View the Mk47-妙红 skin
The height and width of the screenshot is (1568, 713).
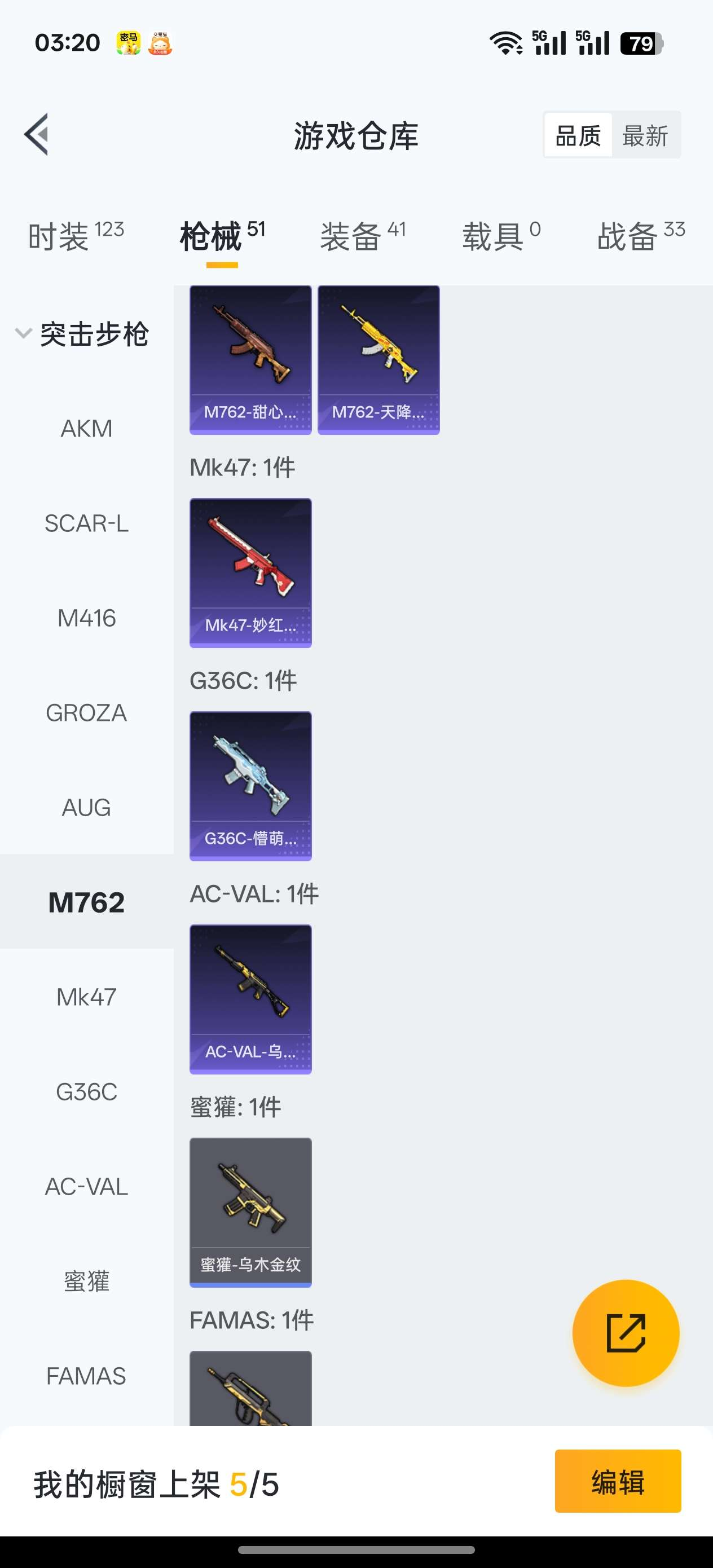tap(250, 573)
